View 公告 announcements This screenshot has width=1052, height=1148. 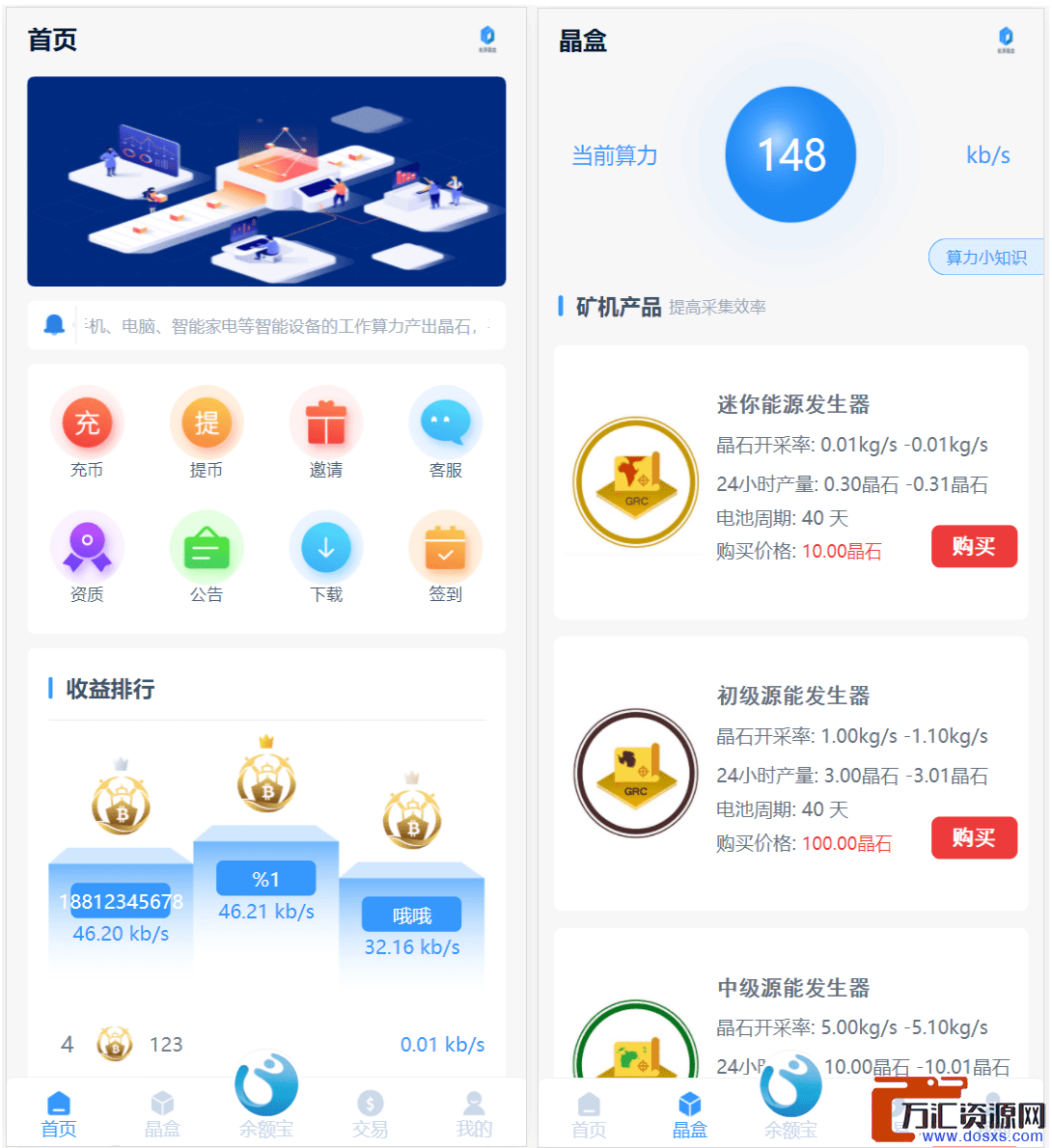[x=207, y=548]
